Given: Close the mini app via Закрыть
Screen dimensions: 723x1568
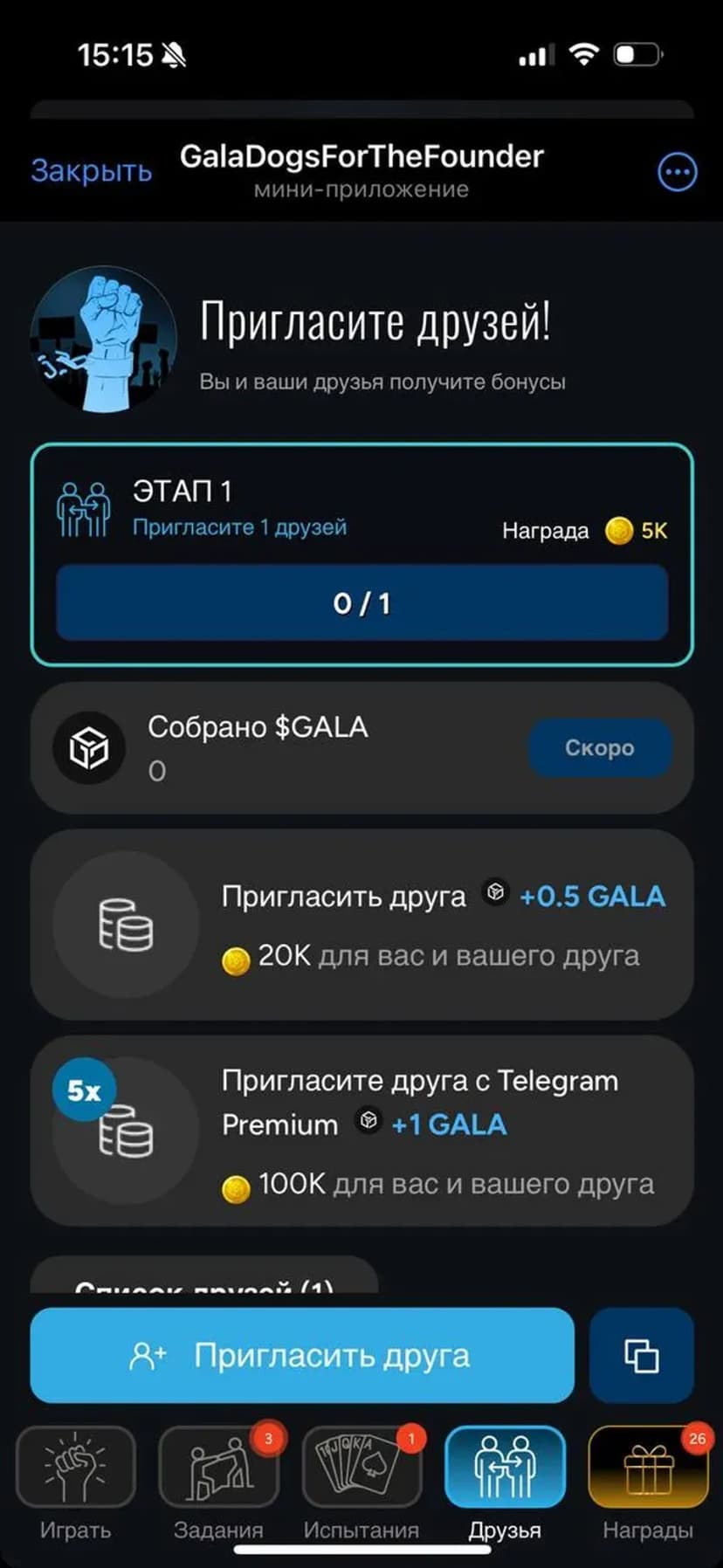Looking at the screenshot, I should click(x=91, y=170).
